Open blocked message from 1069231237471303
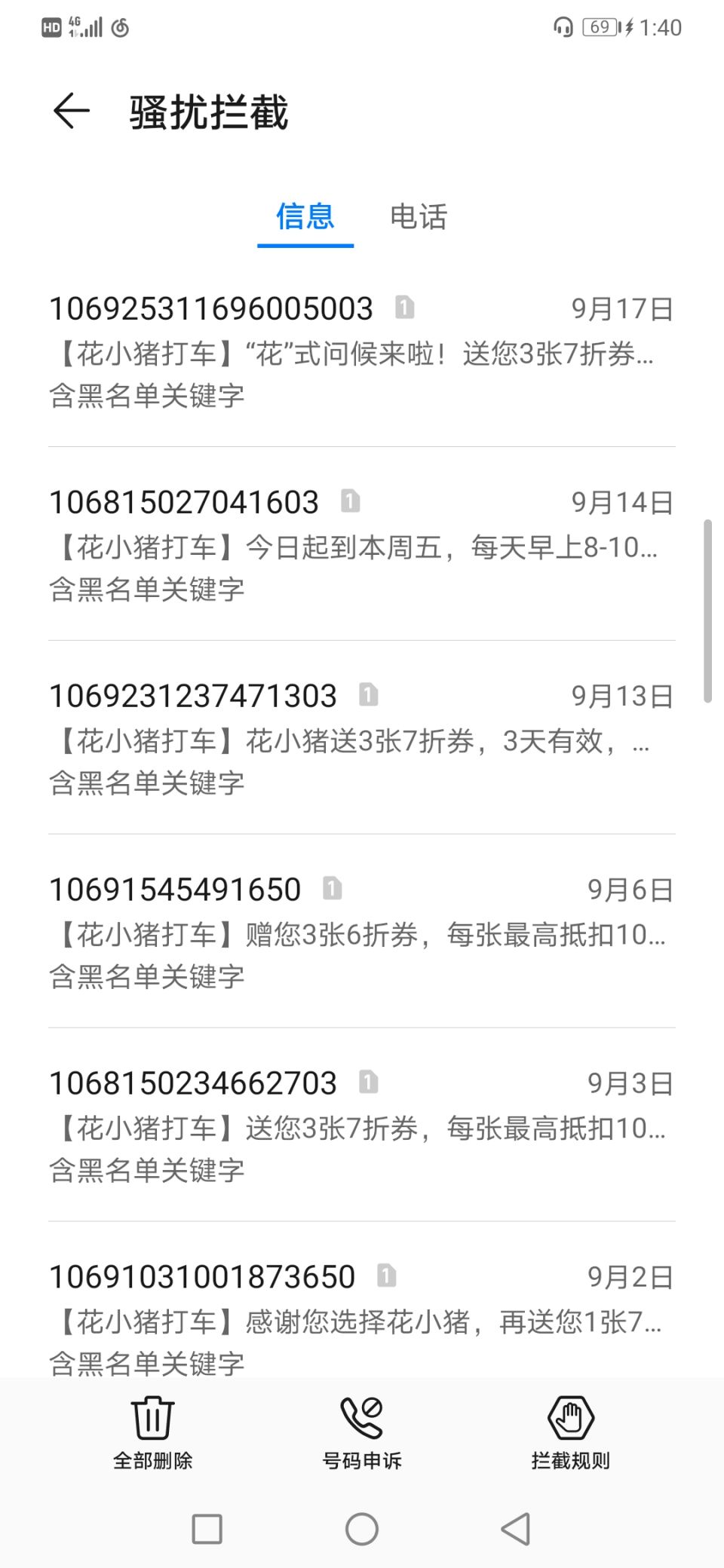724x1568 pixels. [x=360, y=739]
